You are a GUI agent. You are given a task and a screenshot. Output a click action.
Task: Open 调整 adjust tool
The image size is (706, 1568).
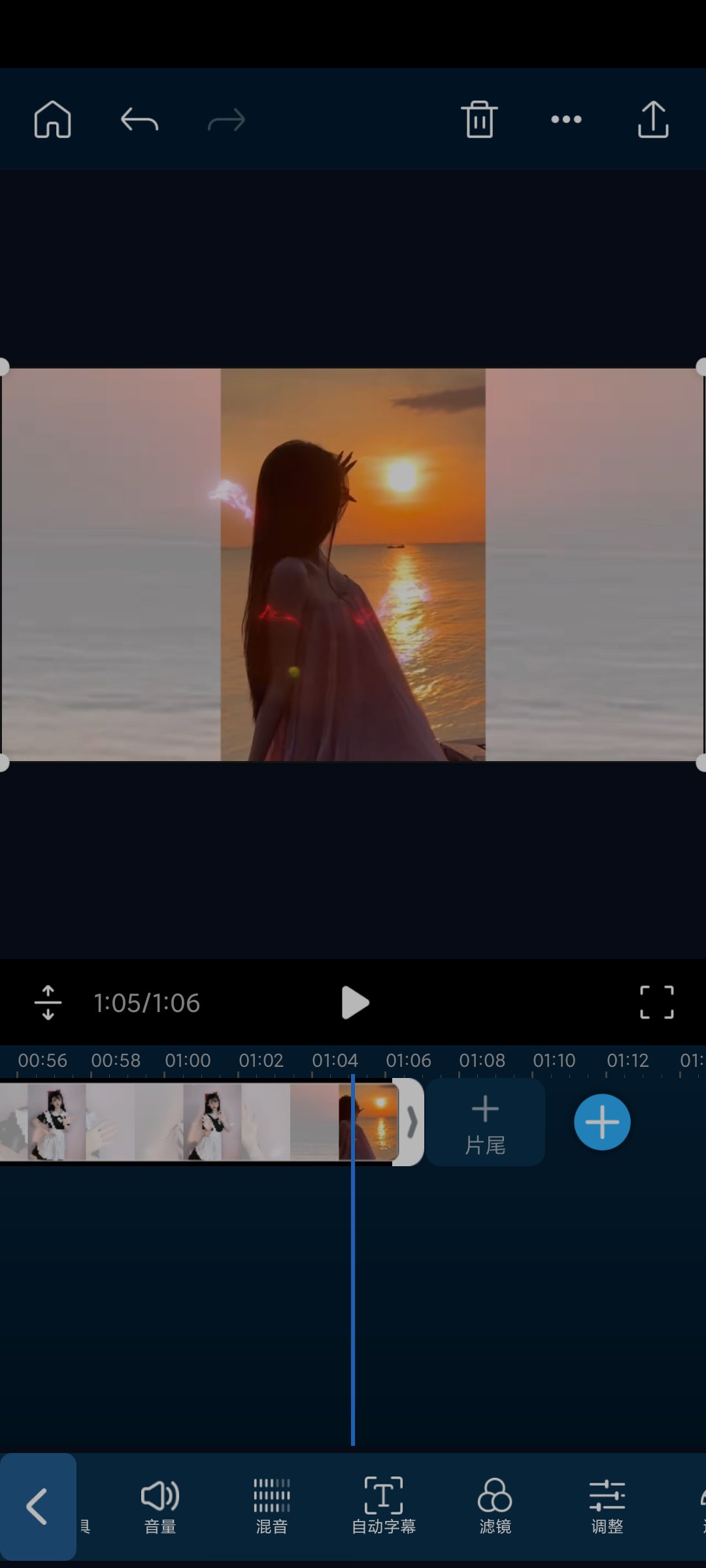(607, 1507)
